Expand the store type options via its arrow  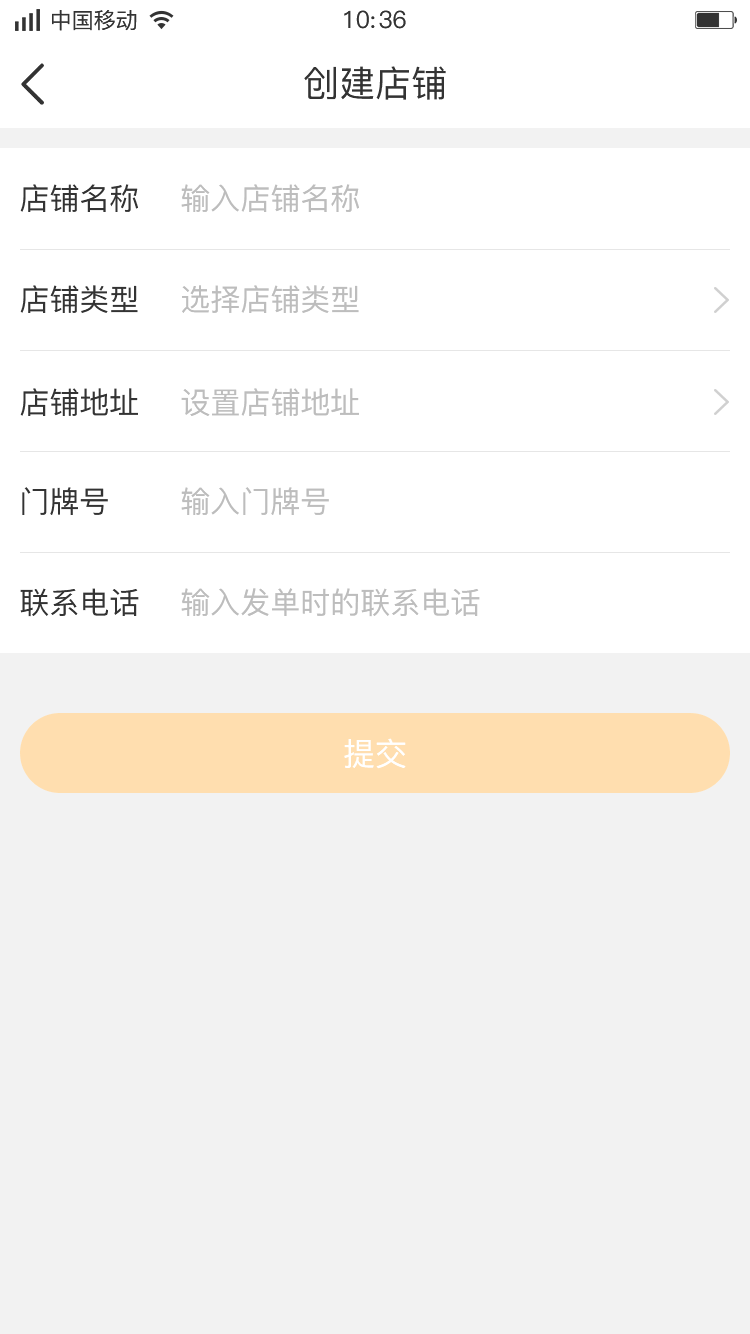720,300
